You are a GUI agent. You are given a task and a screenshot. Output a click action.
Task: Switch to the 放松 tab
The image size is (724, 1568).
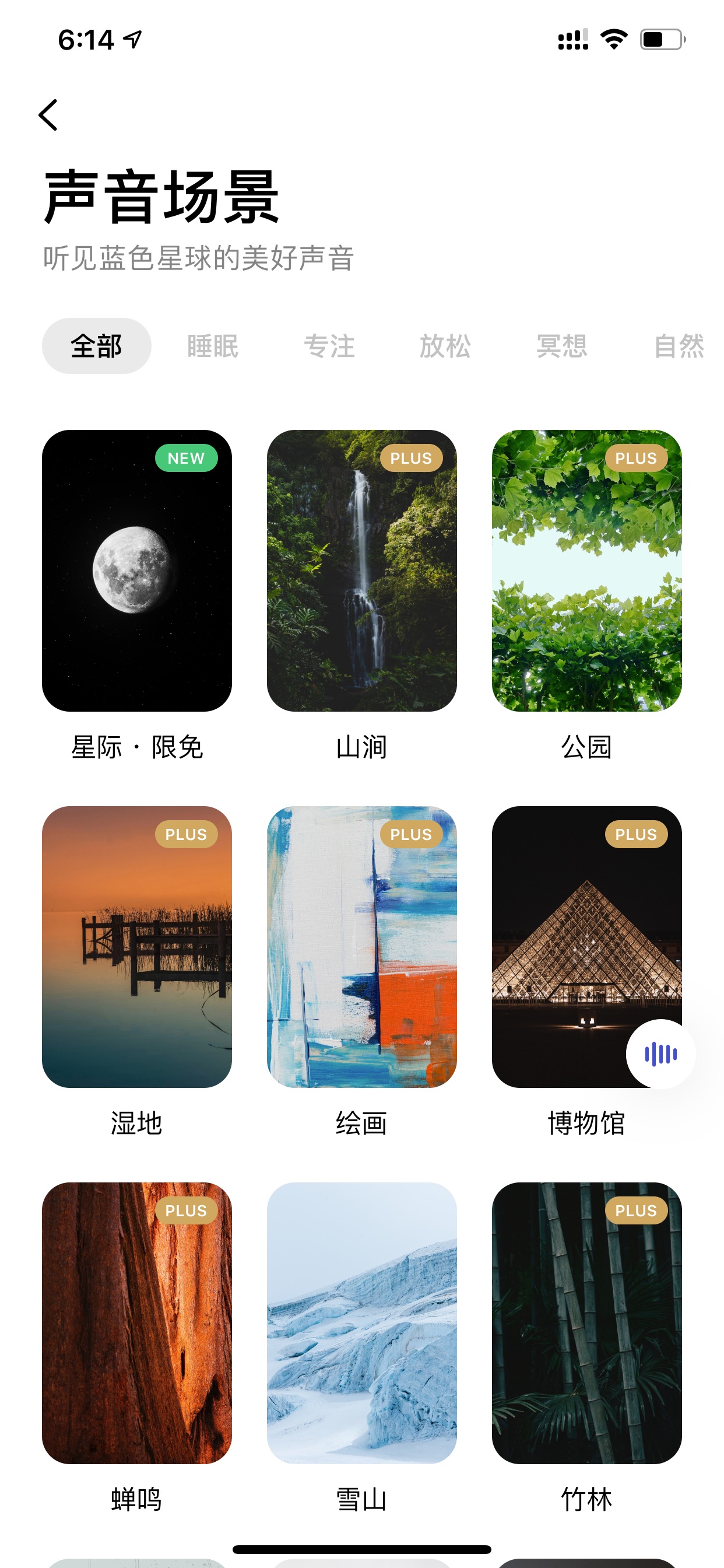[445, 346]
